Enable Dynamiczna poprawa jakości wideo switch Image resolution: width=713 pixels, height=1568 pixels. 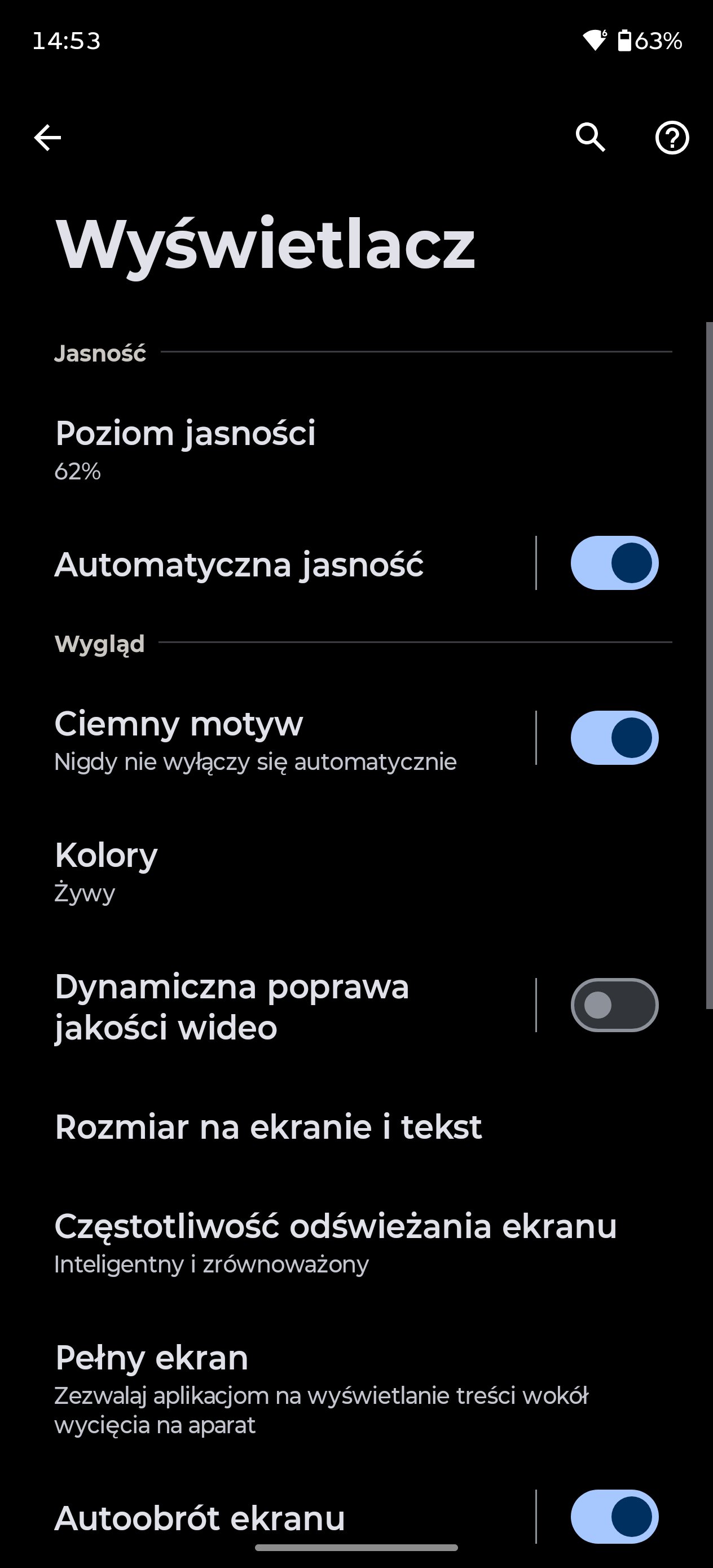click(614, 1005)
